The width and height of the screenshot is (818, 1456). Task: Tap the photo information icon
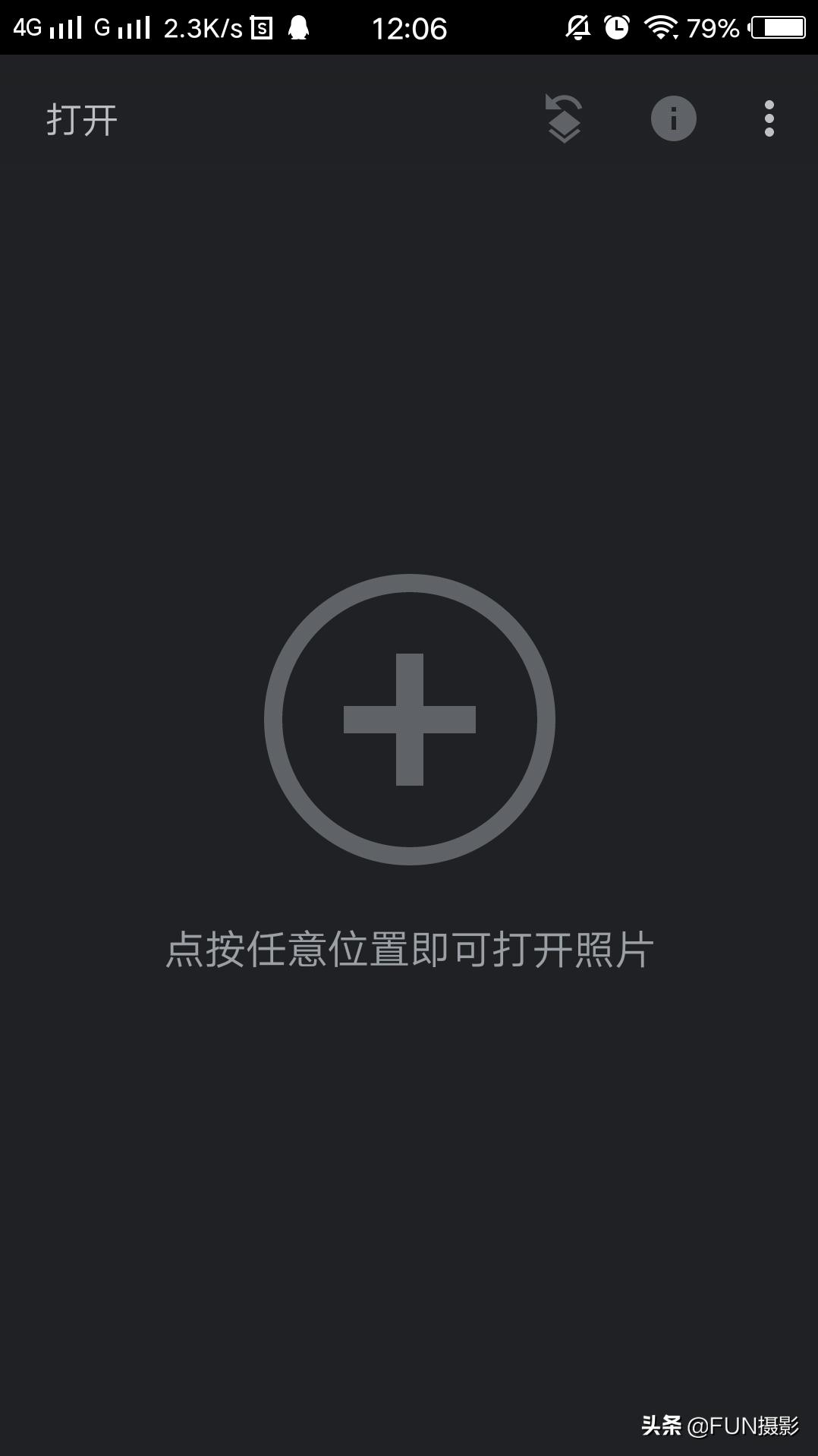pyautogui.click(x=672, y=118)
